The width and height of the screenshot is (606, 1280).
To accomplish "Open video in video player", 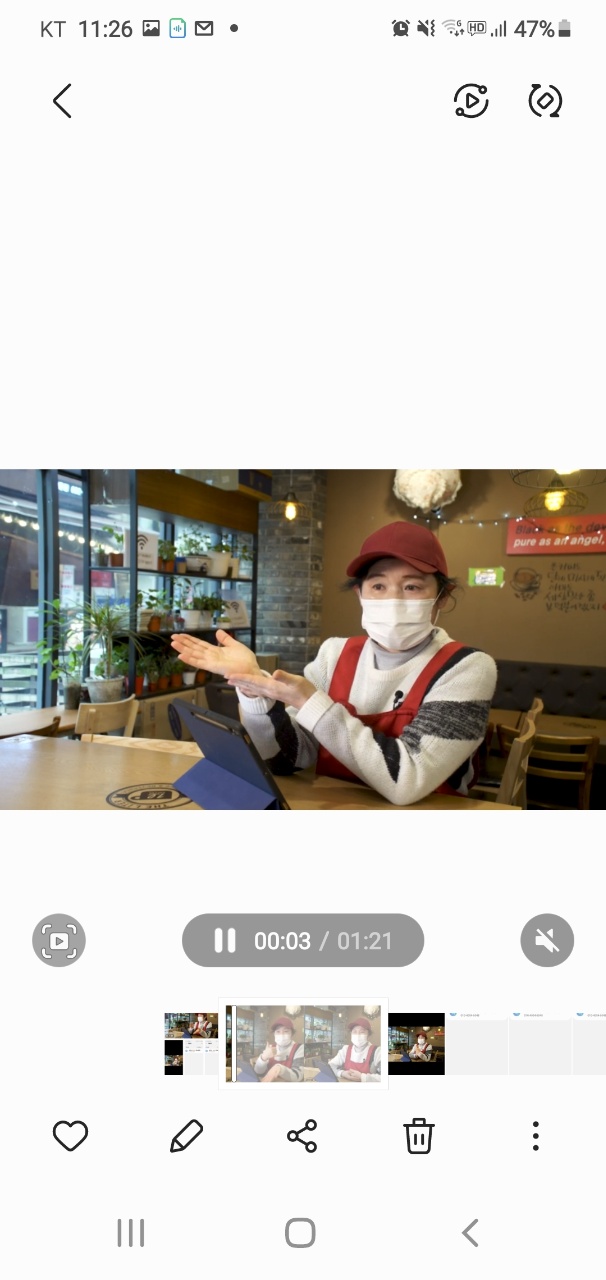I will pyautogui.click(x=471, y=101).
